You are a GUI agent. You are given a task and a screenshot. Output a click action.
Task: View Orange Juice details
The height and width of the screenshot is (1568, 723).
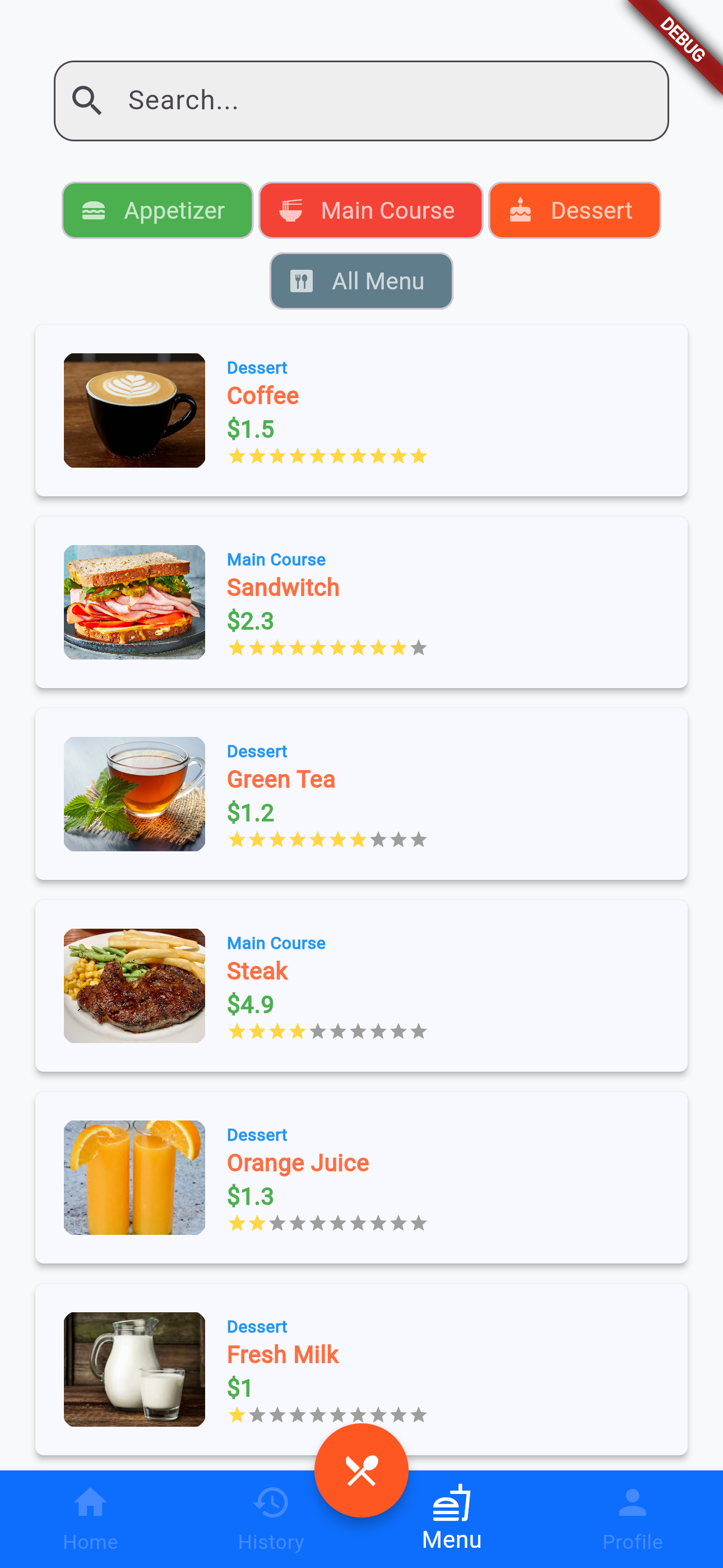pos(361,1177)
